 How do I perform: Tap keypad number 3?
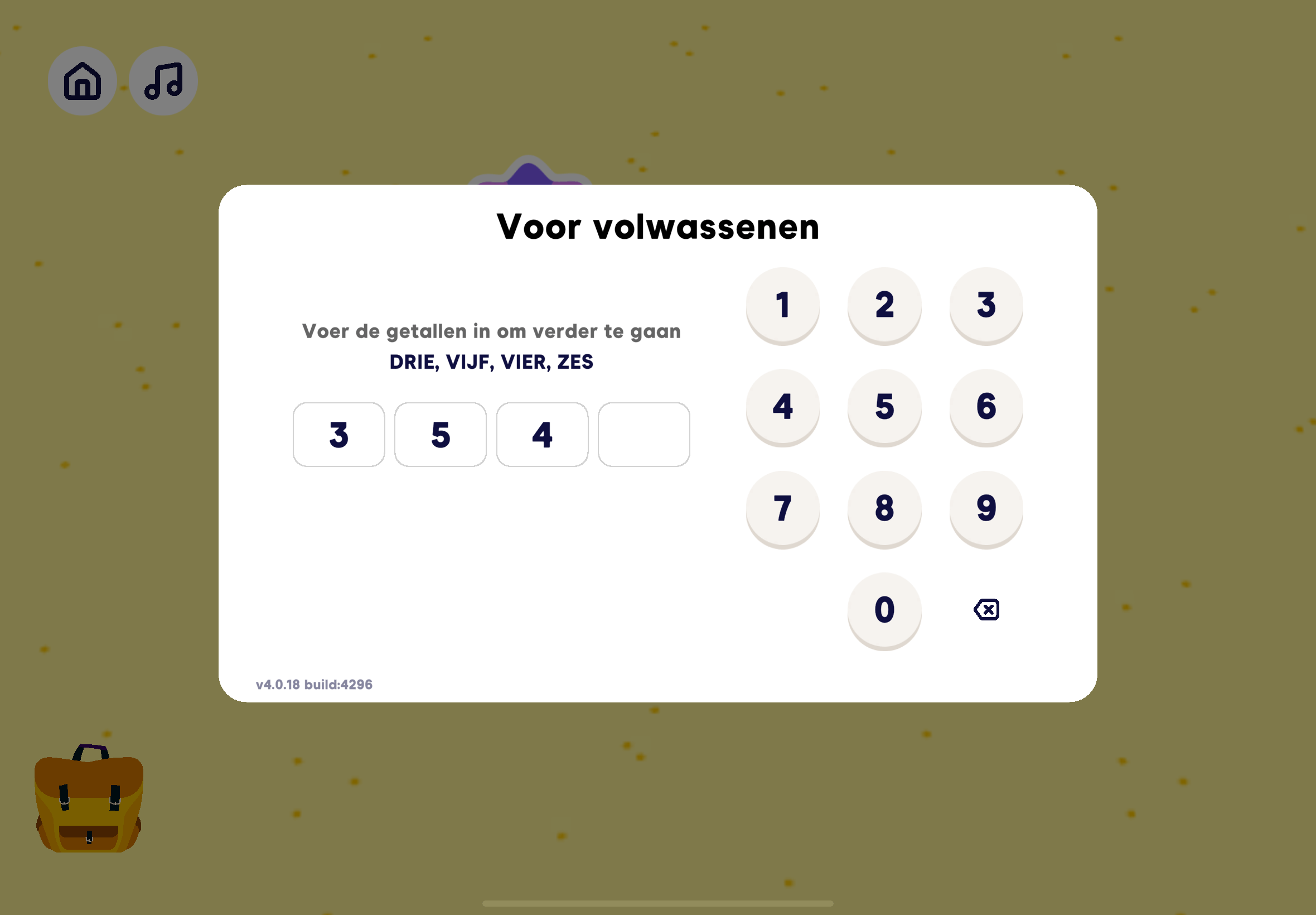tap(985, 305)
